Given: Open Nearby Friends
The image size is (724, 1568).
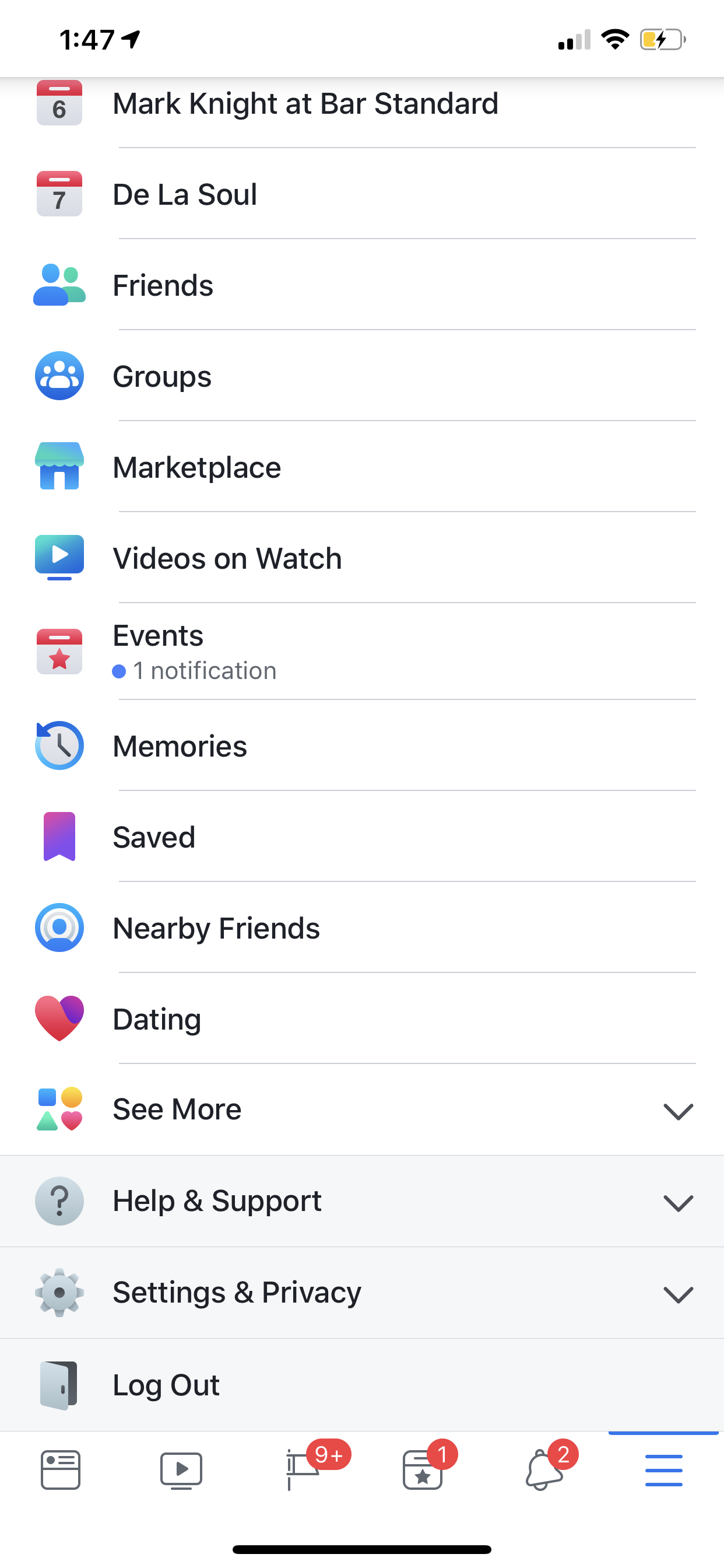Looking at the screenshot, I should [362, 928].
